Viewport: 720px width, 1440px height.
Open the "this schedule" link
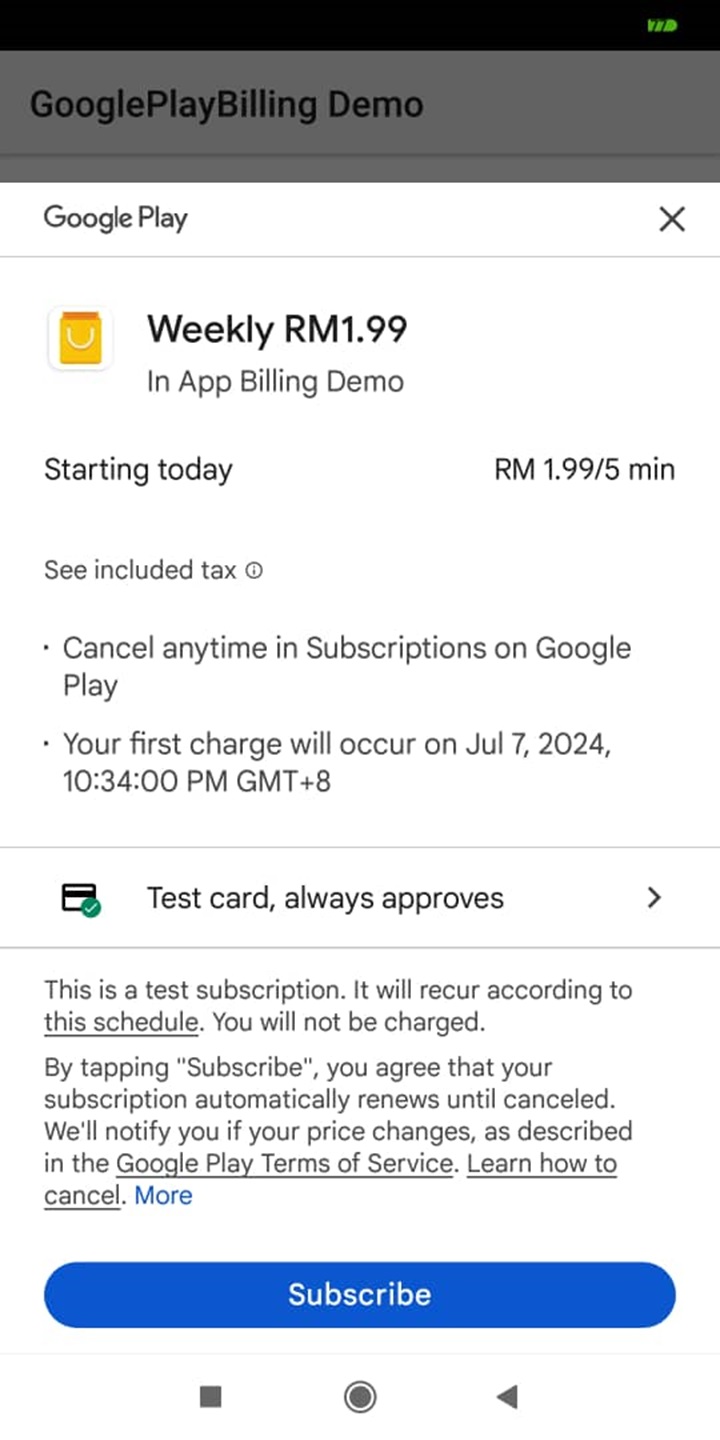(120, 1023)
